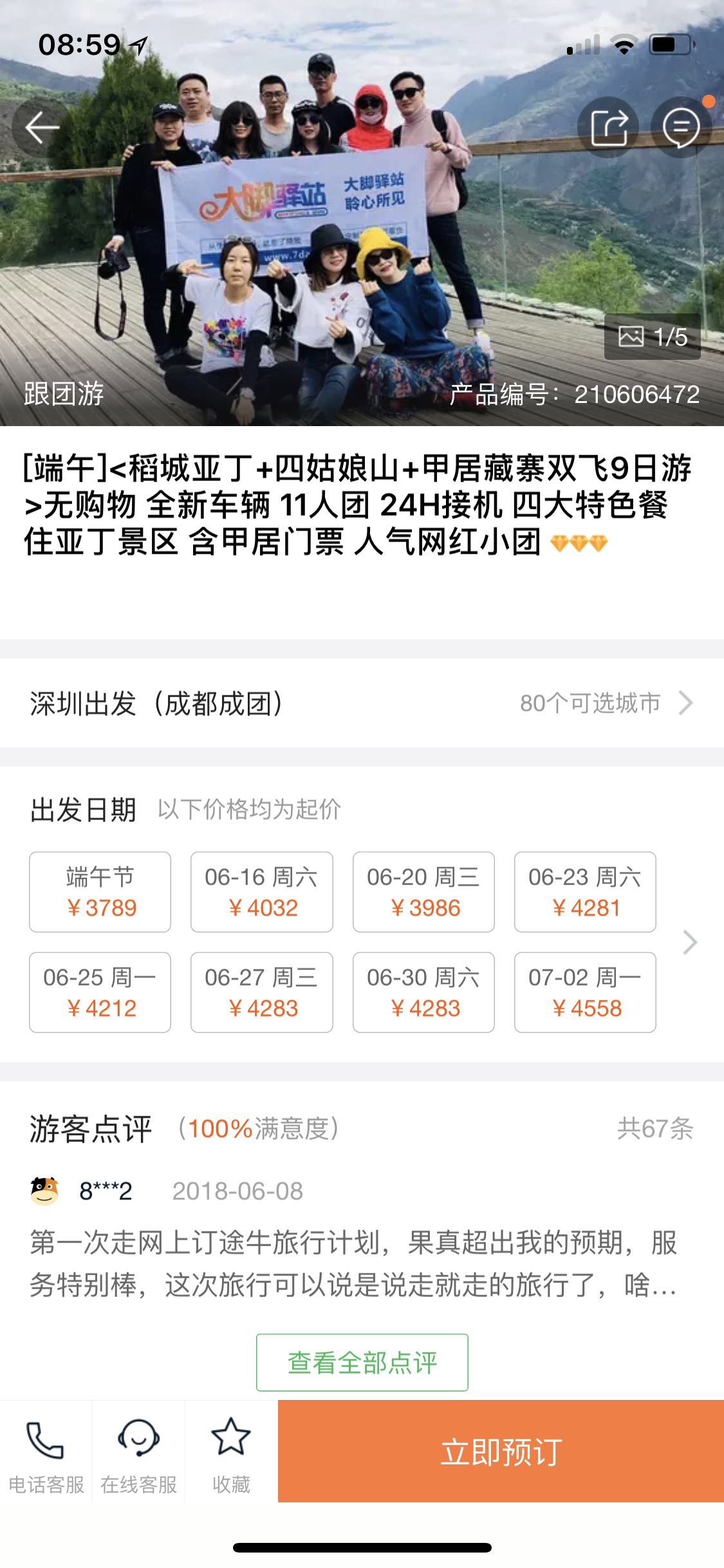
Task: Select 06-23 周六 at ¥4281
Action: pyautogui.click(x=585, y=892)
